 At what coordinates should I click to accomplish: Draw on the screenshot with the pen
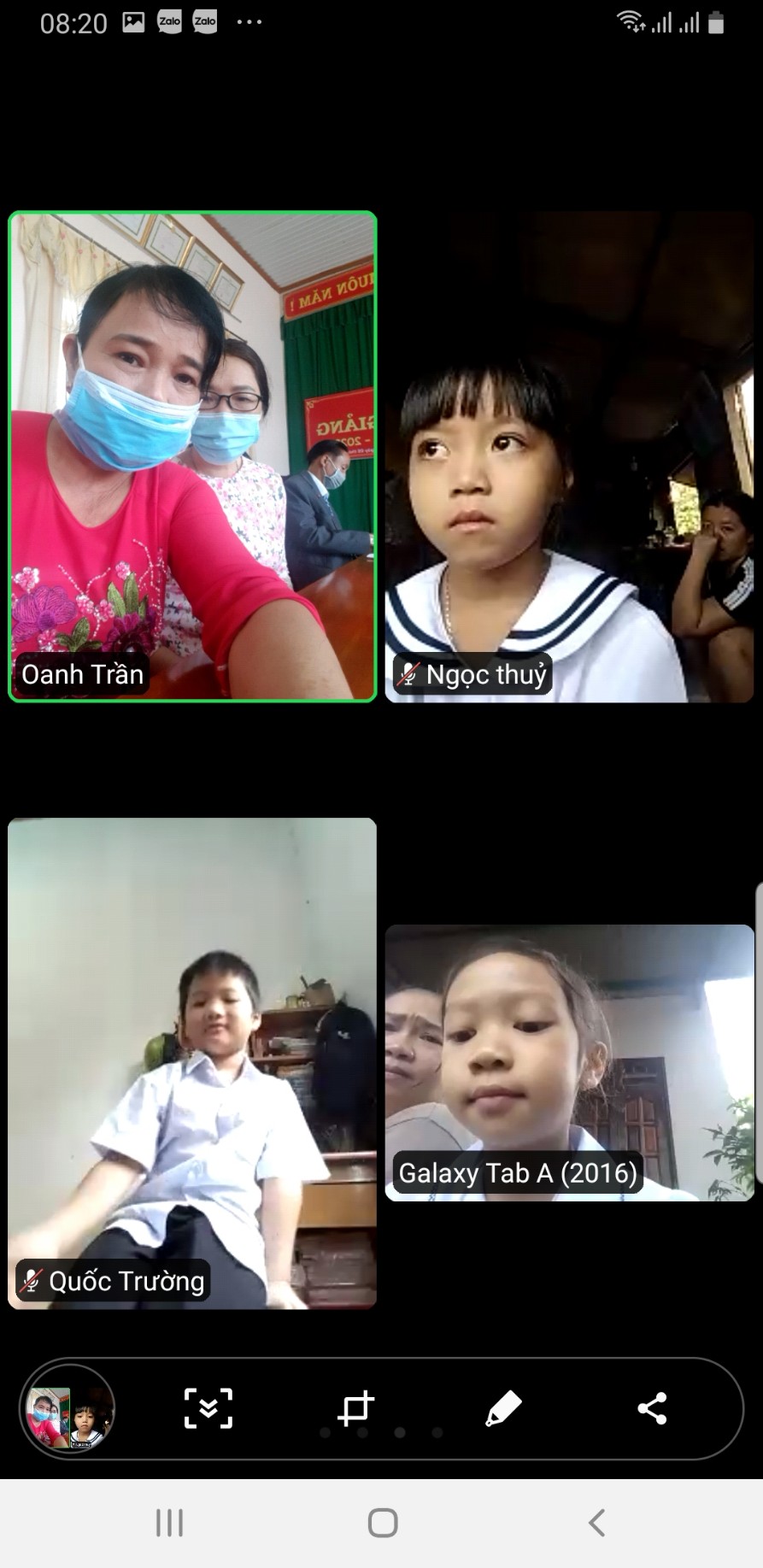point(503,1408)
